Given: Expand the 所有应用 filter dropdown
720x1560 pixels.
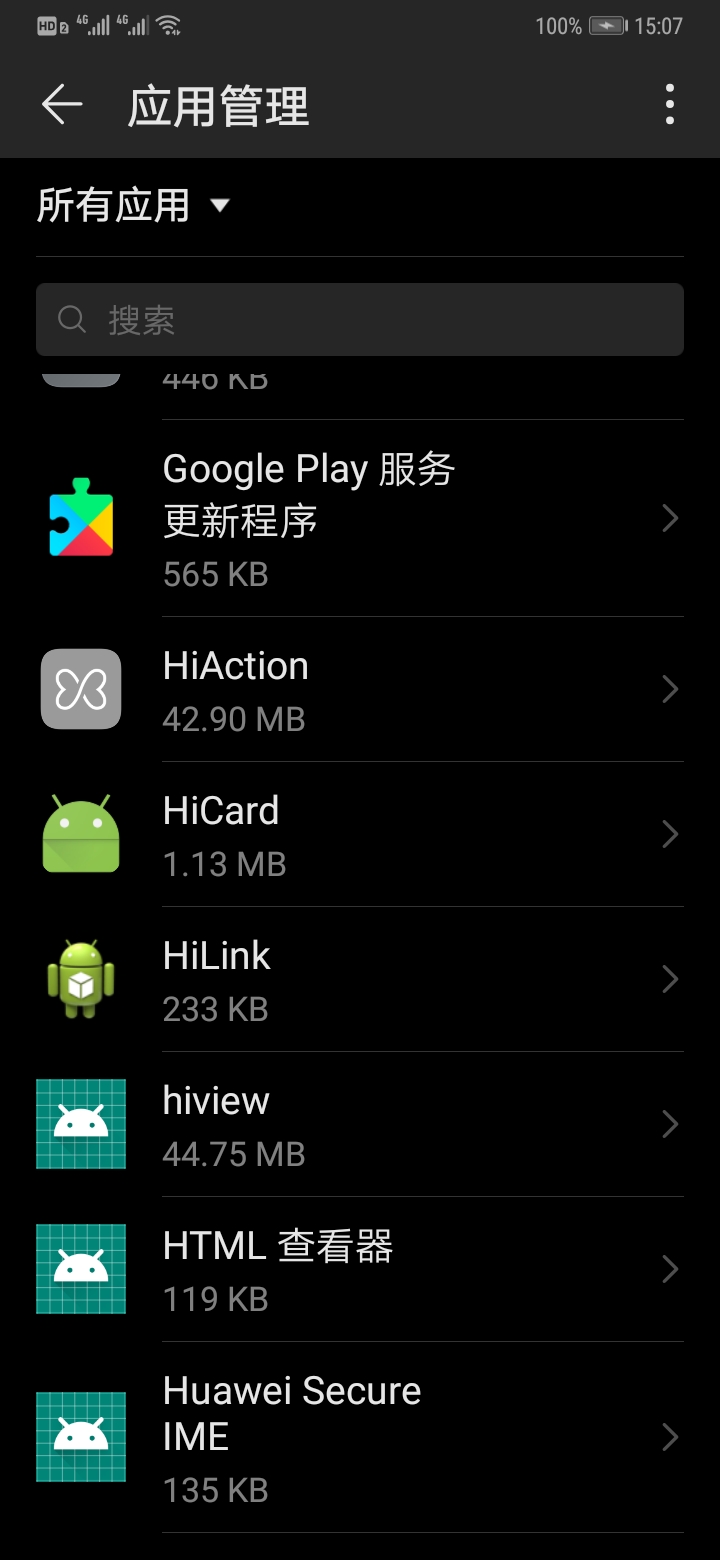Looking at the screenshot, I should [x=133, y=206].
